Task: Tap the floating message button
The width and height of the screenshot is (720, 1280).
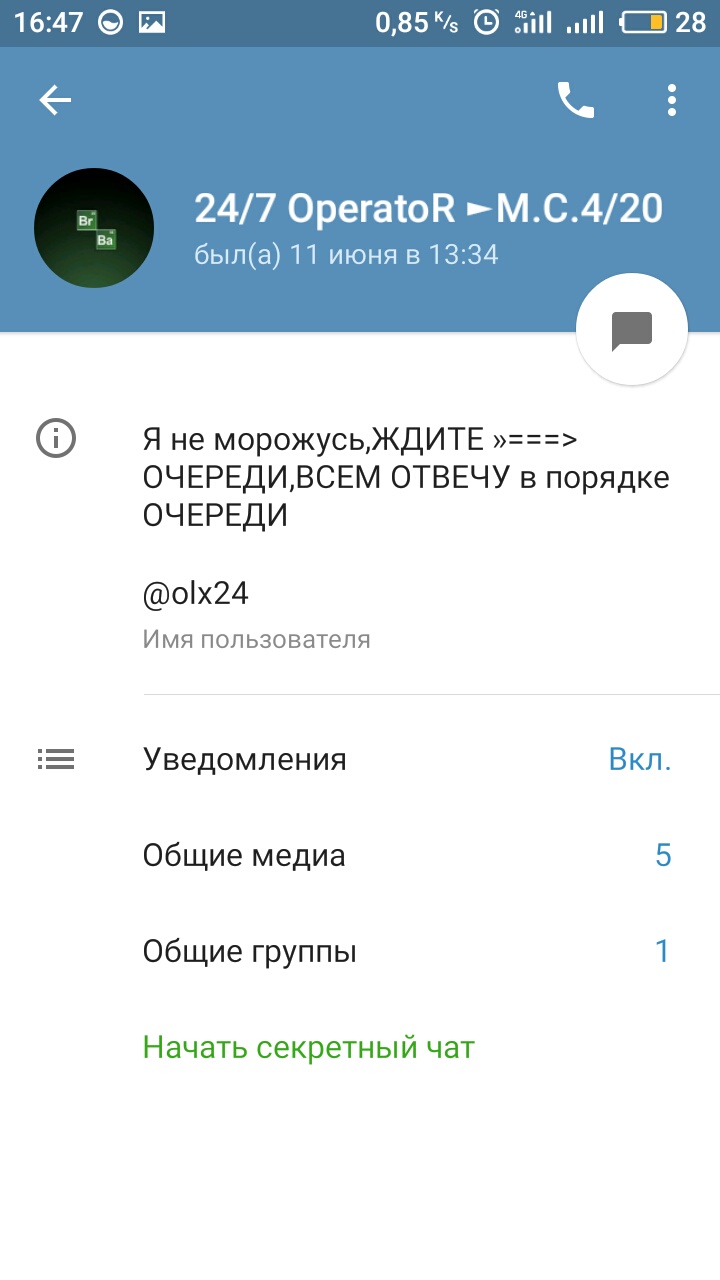Action: pyautogui.click(x=632, y=330)
